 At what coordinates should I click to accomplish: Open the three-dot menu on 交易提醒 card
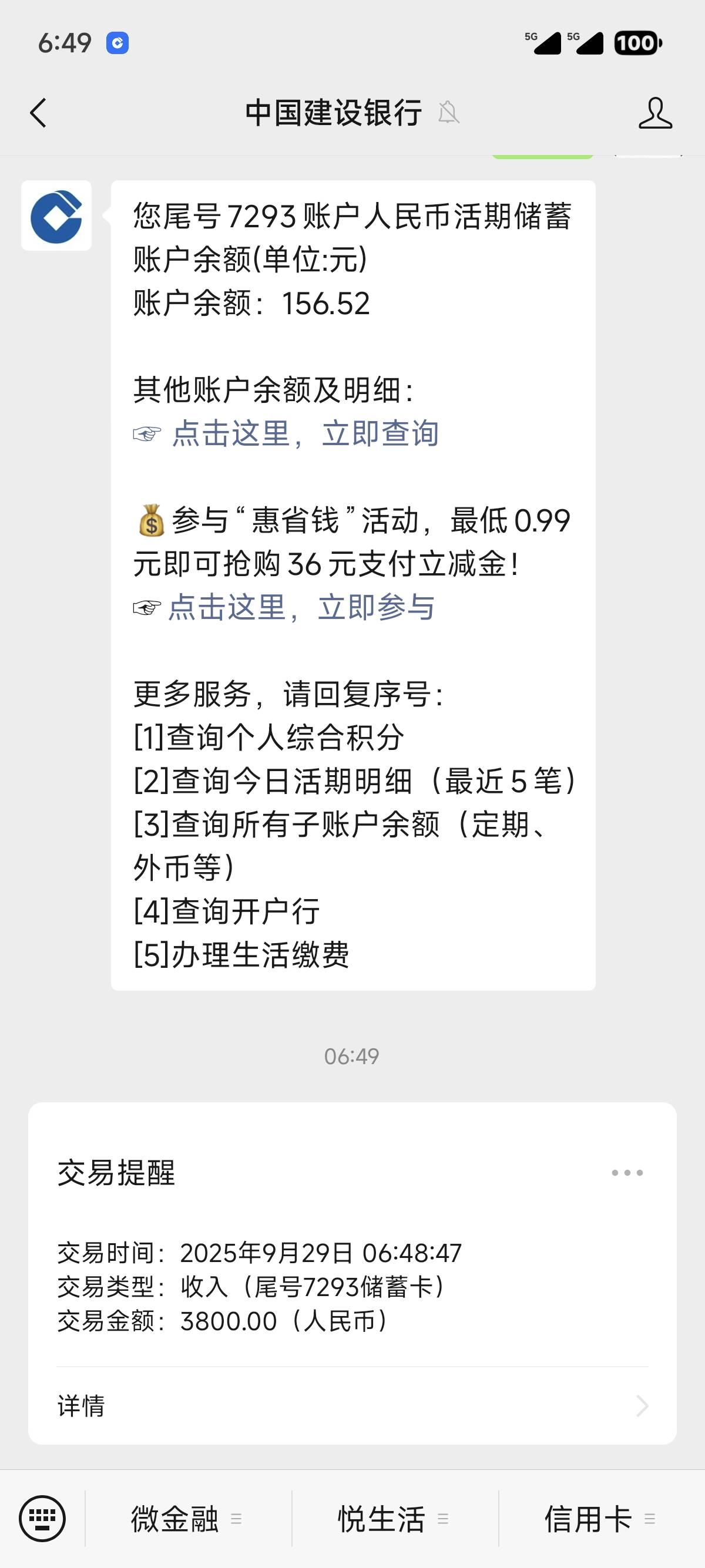coord(627,1173)
